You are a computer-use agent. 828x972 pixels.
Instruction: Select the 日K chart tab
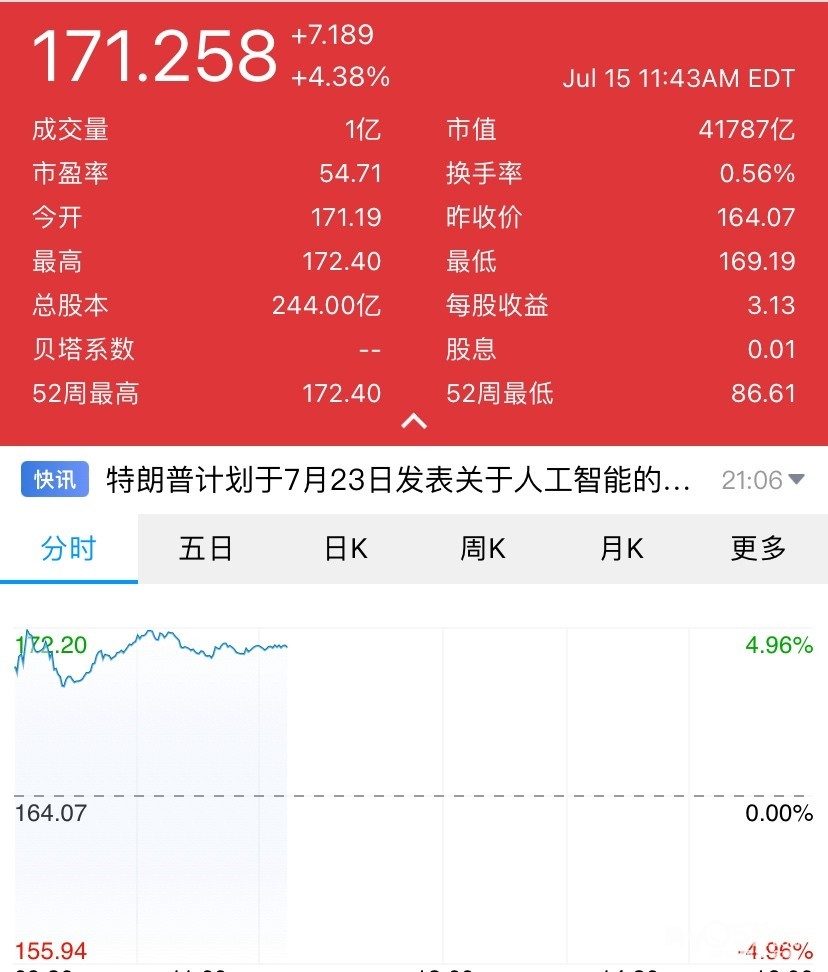tap(345, 548)
